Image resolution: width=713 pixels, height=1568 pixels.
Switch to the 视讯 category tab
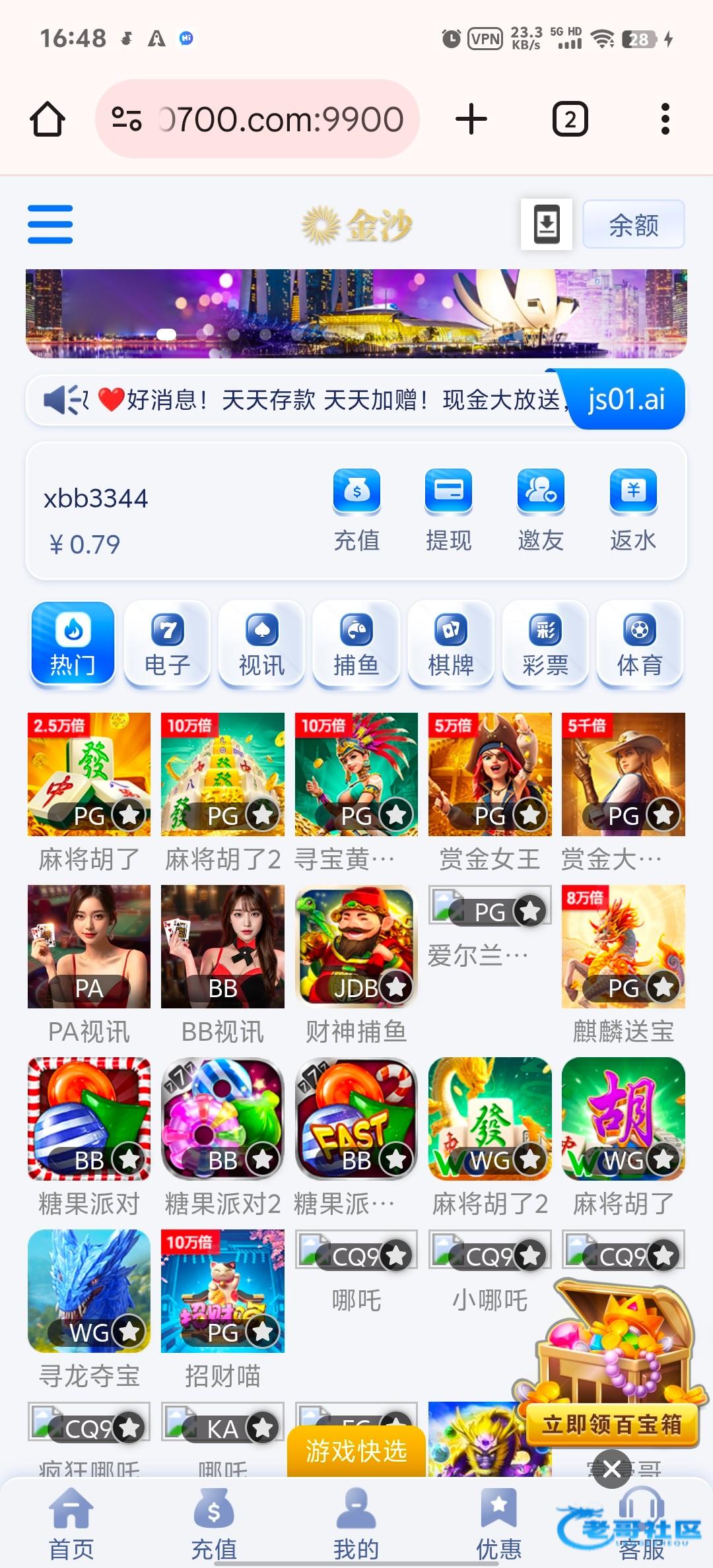[x=262, y=644]
